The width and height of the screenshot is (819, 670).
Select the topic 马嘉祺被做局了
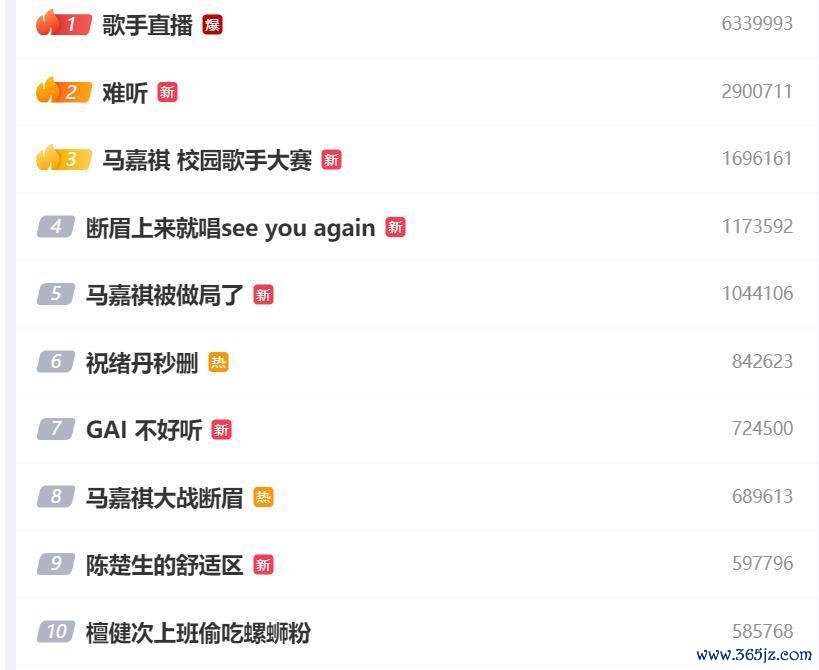165,295
